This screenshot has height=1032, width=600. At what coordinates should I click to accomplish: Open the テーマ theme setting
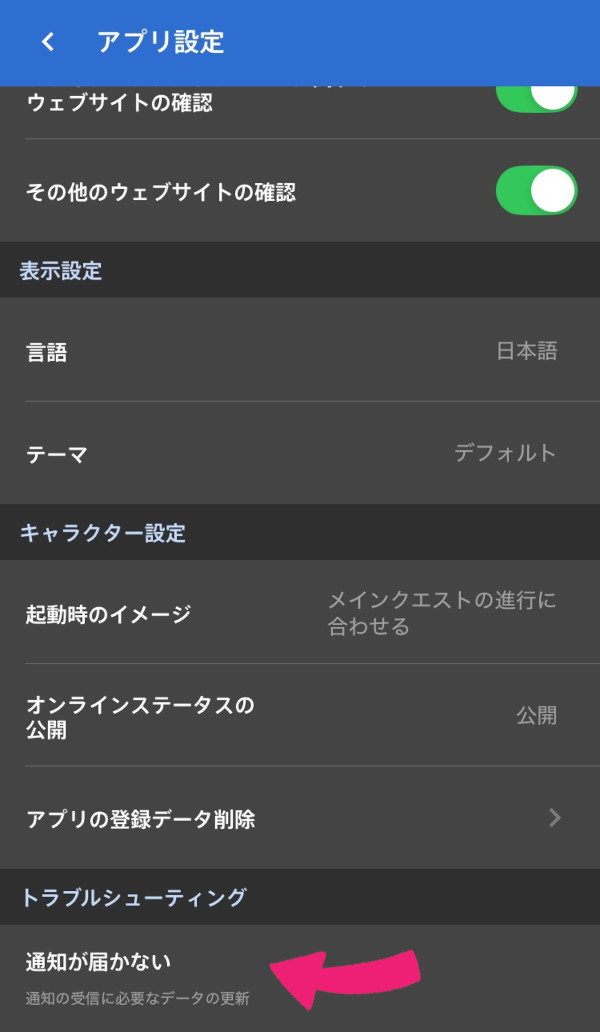(x=300, y=453)
